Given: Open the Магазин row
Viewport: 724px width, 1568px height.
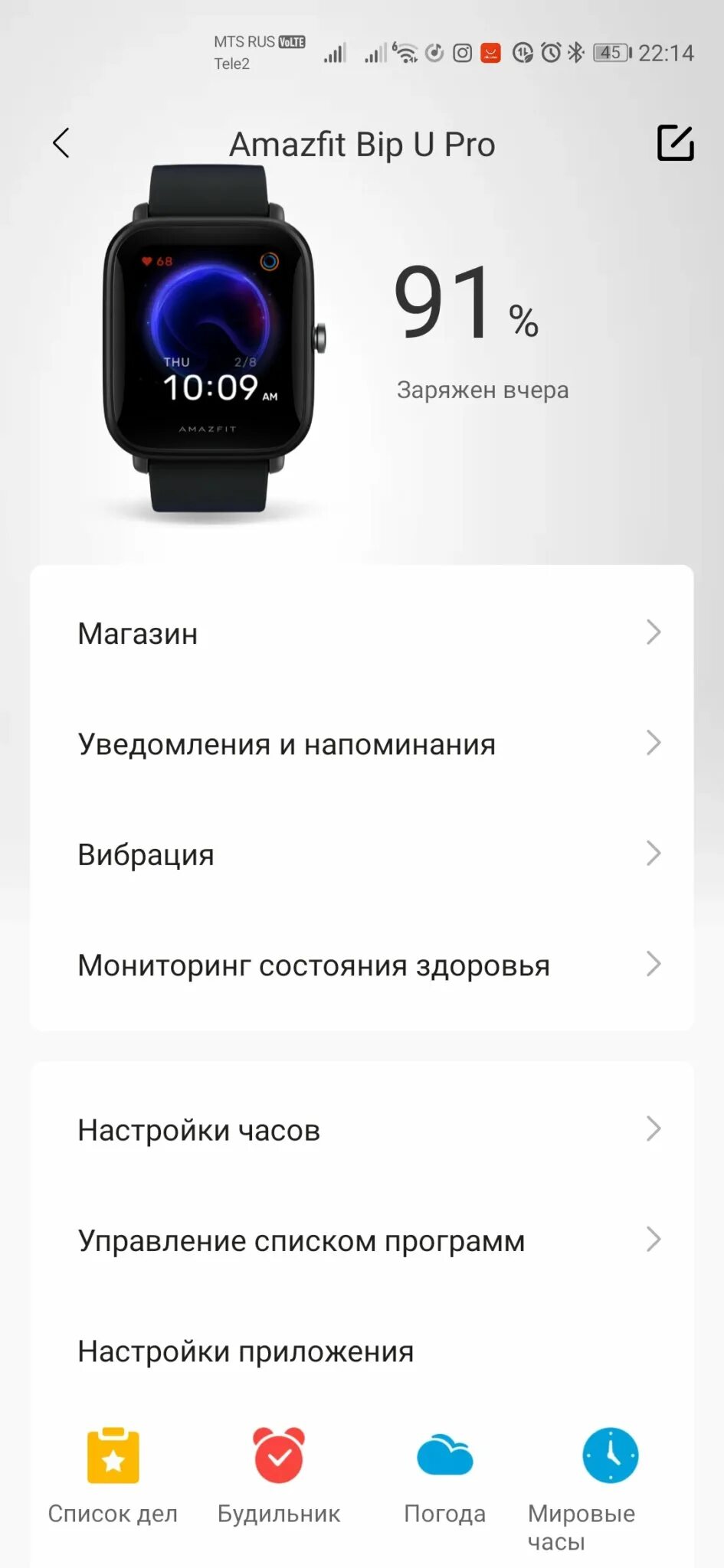Looking at the screenshot, I should point(362,633).
